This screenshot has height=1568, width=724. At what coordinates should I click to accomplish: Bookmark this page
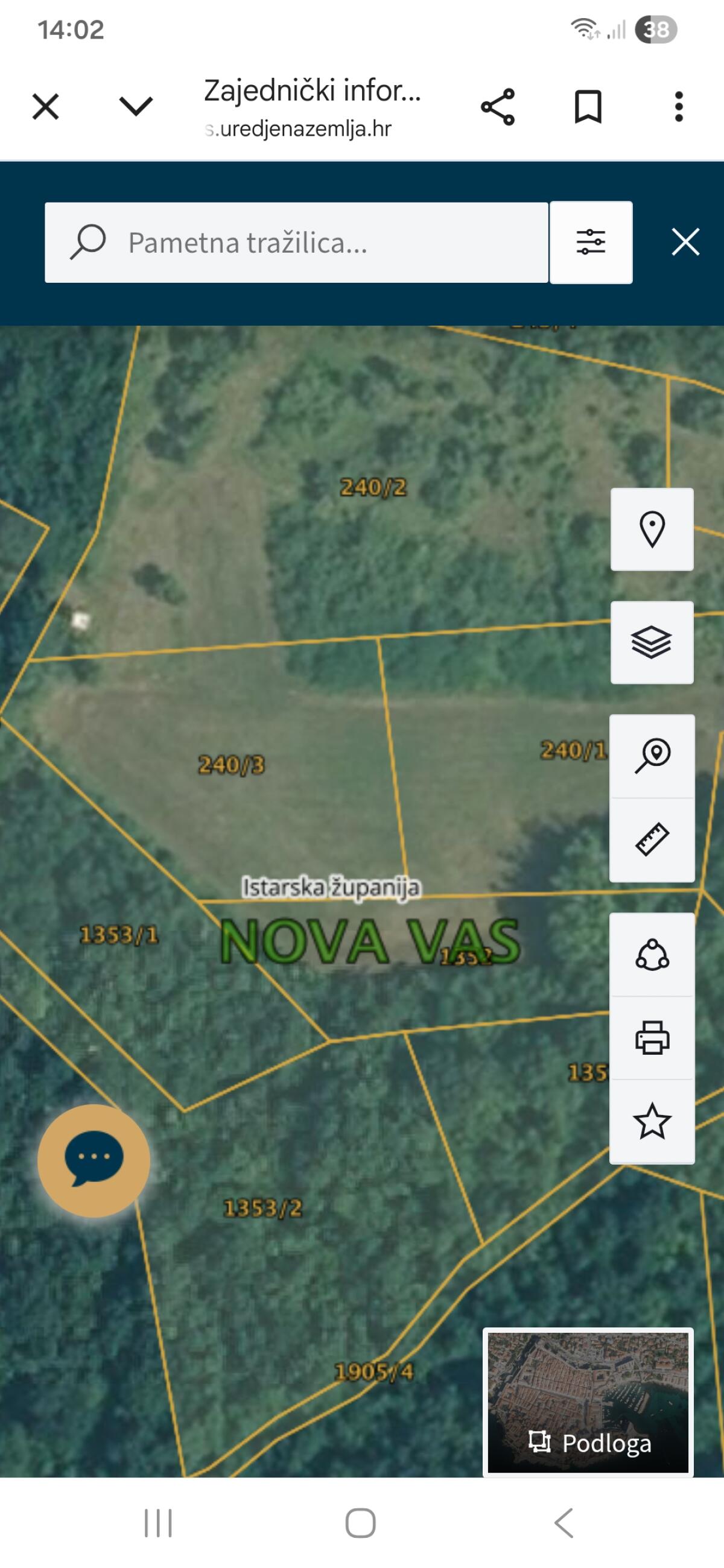click(588, 107)
